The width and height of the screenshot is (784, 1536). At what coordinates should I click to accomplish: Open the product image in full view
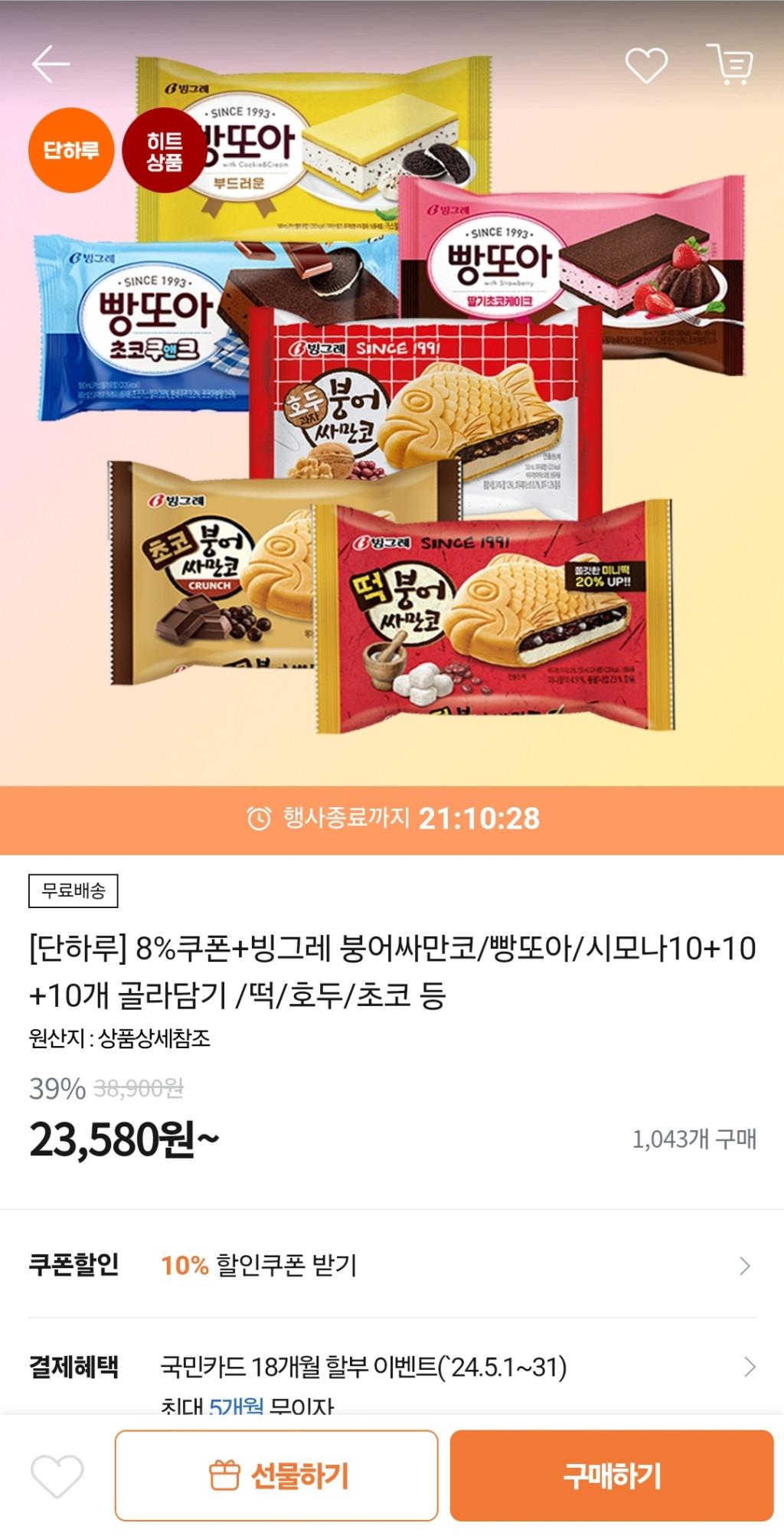tap(392, 429)
